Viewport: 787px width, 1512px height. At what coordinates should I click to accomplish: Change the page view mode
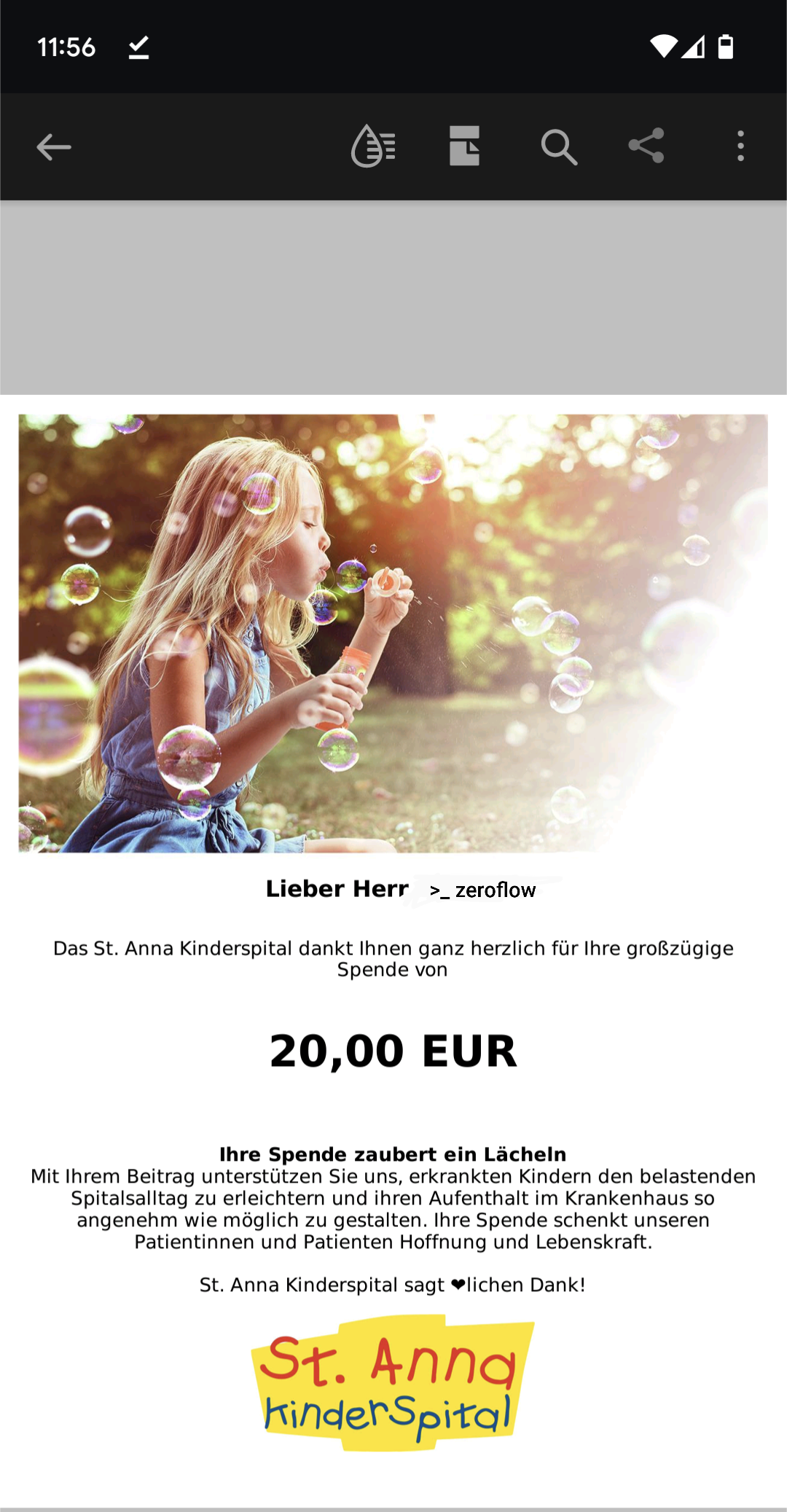pos(464,146)
